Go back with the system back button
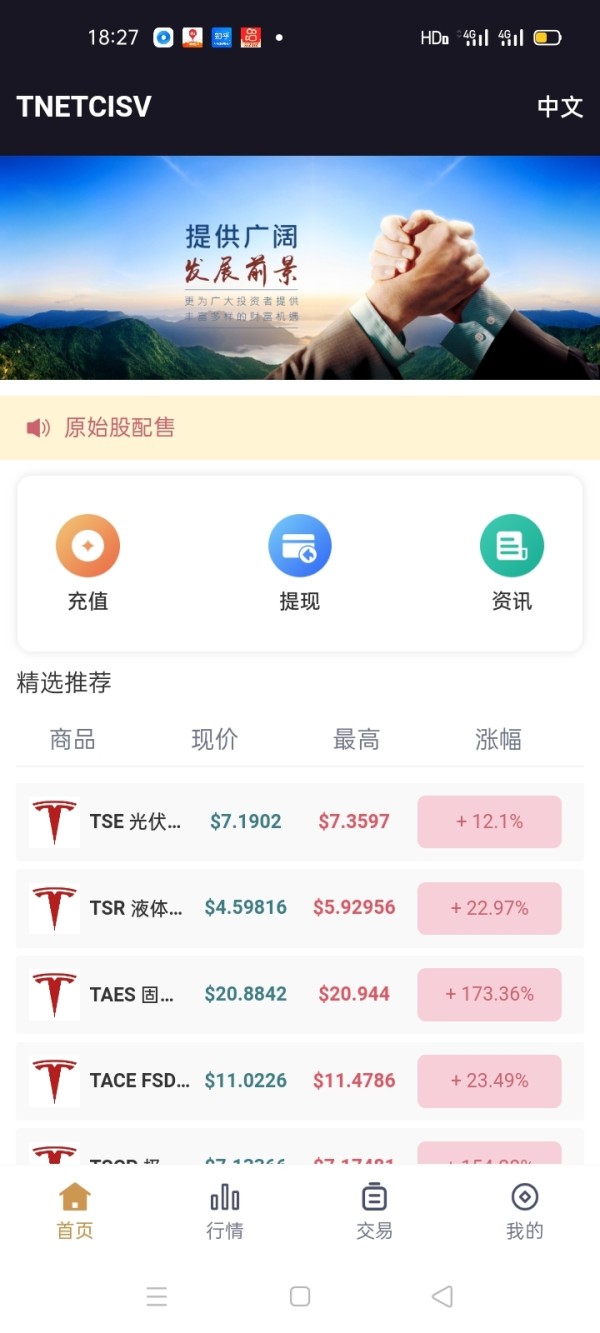Image resolution: width=600 pixels, height=1333 pixels. (x=442, y=1297)
